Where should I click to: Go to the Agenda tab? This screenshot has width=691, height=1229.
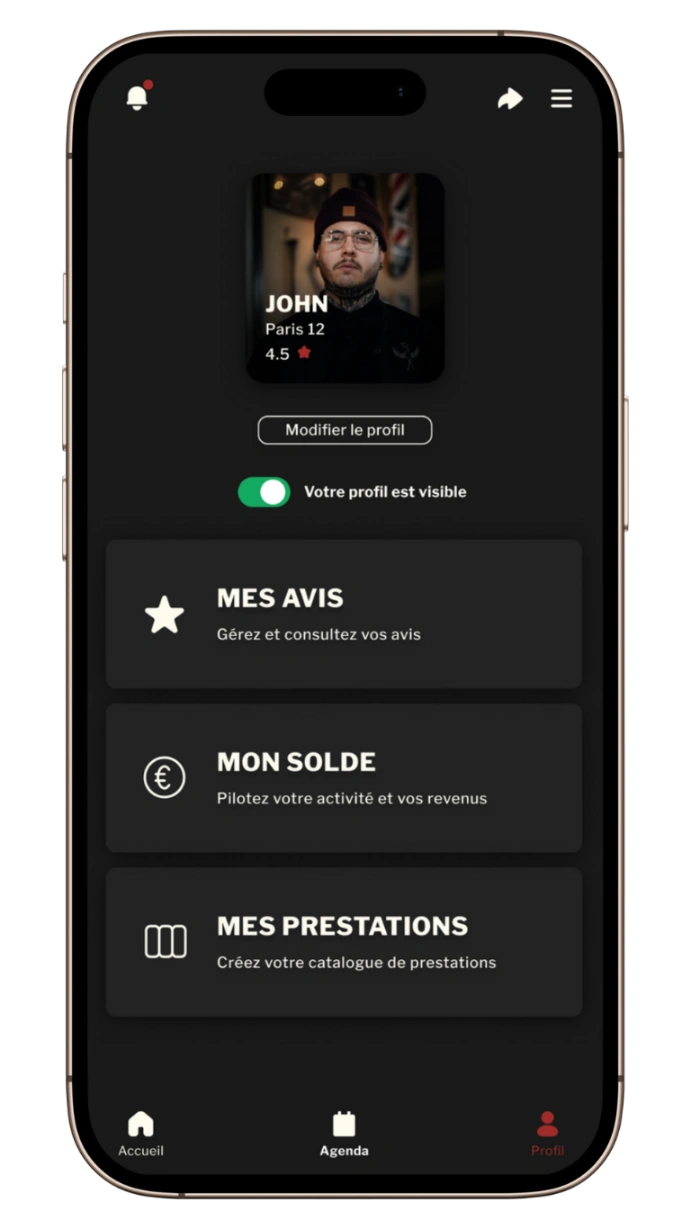tap(344, 1134)
